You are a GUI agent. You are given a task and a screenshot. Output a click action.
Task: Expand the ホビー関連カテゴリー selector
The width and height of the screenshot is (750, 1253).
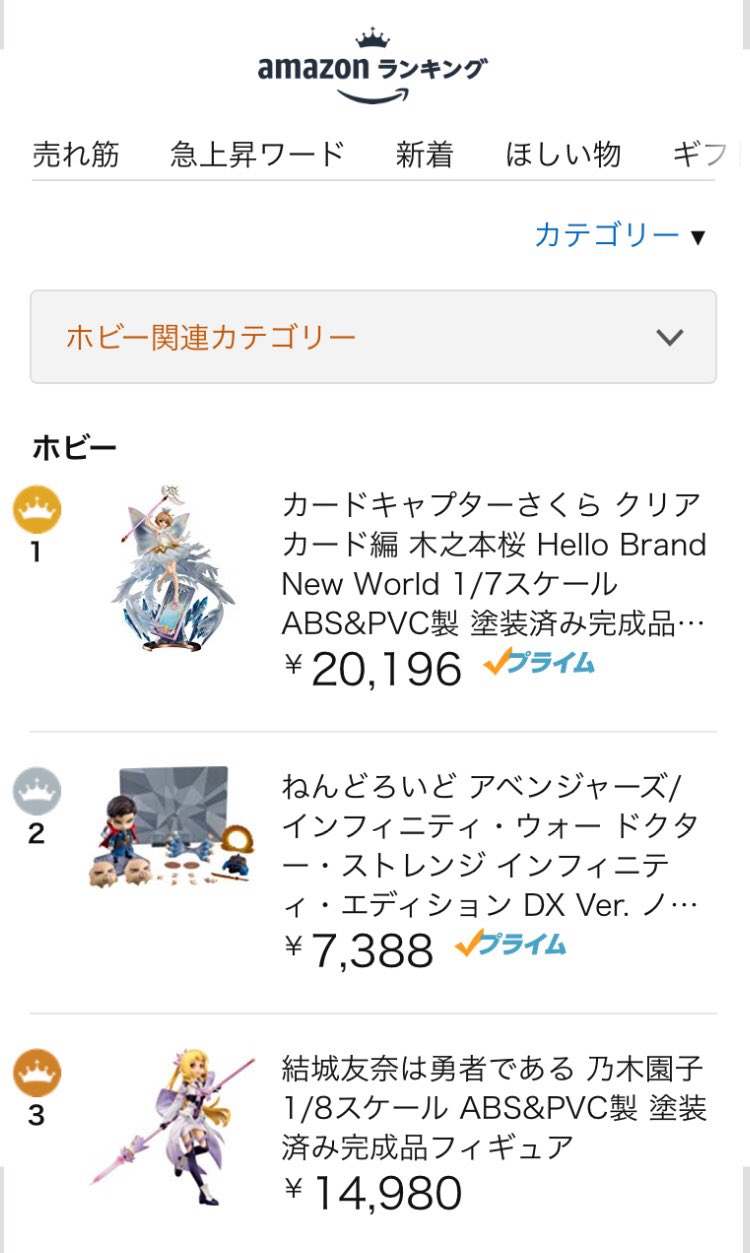click(x=373, y=337)
